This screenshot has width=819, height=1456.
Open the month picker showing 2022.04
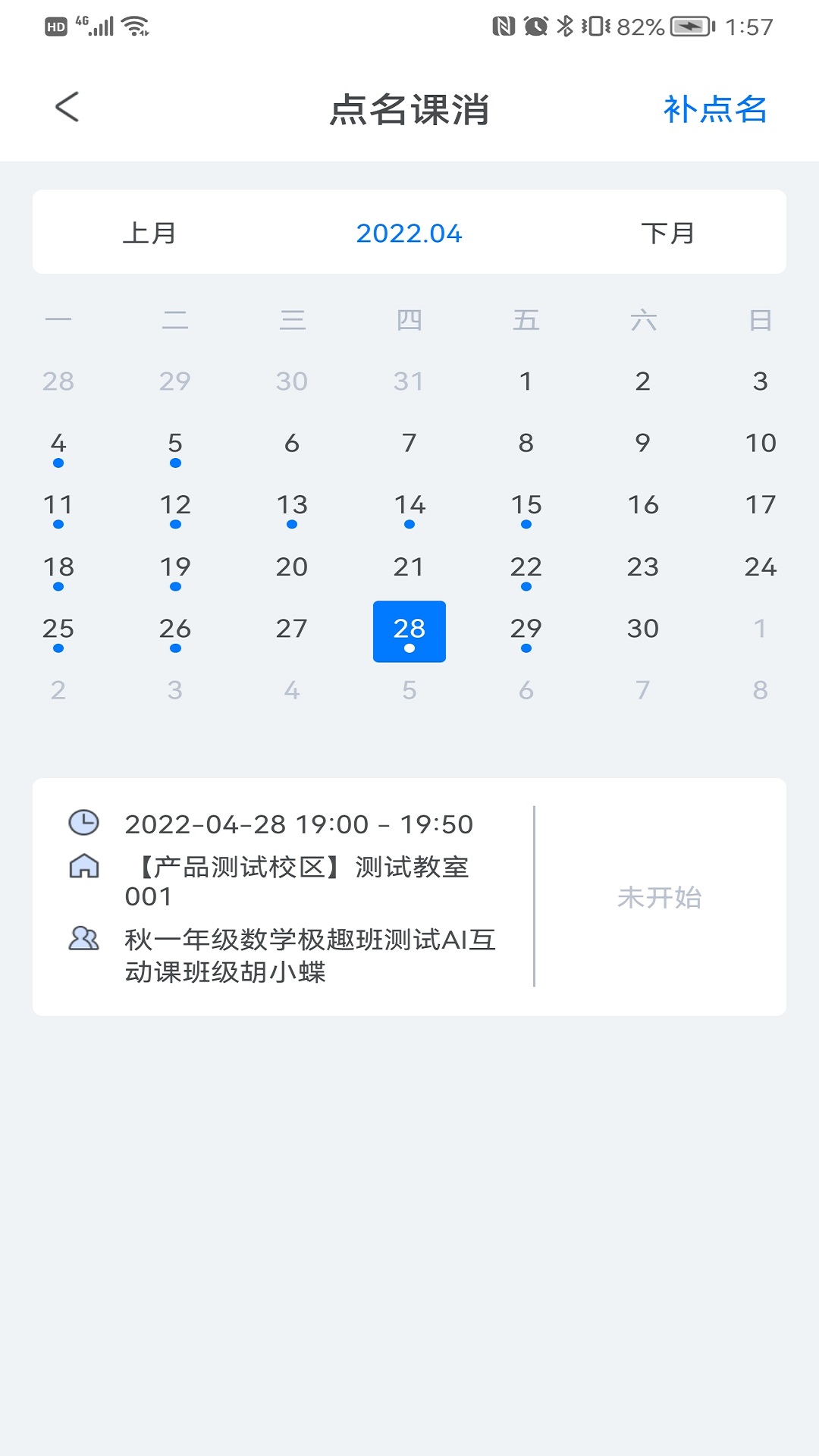click(409, 233)
